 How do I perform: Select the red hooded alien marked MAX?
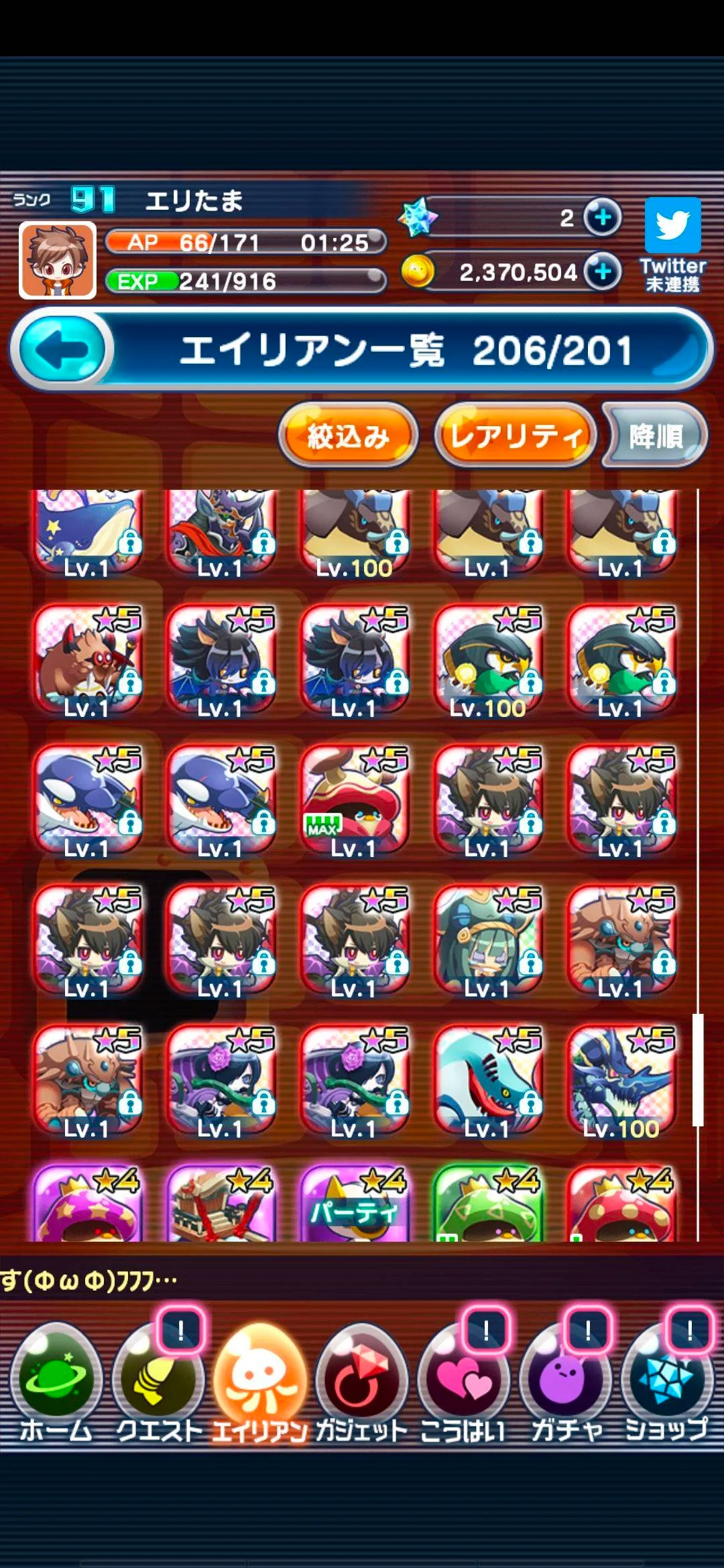point(354,799)
